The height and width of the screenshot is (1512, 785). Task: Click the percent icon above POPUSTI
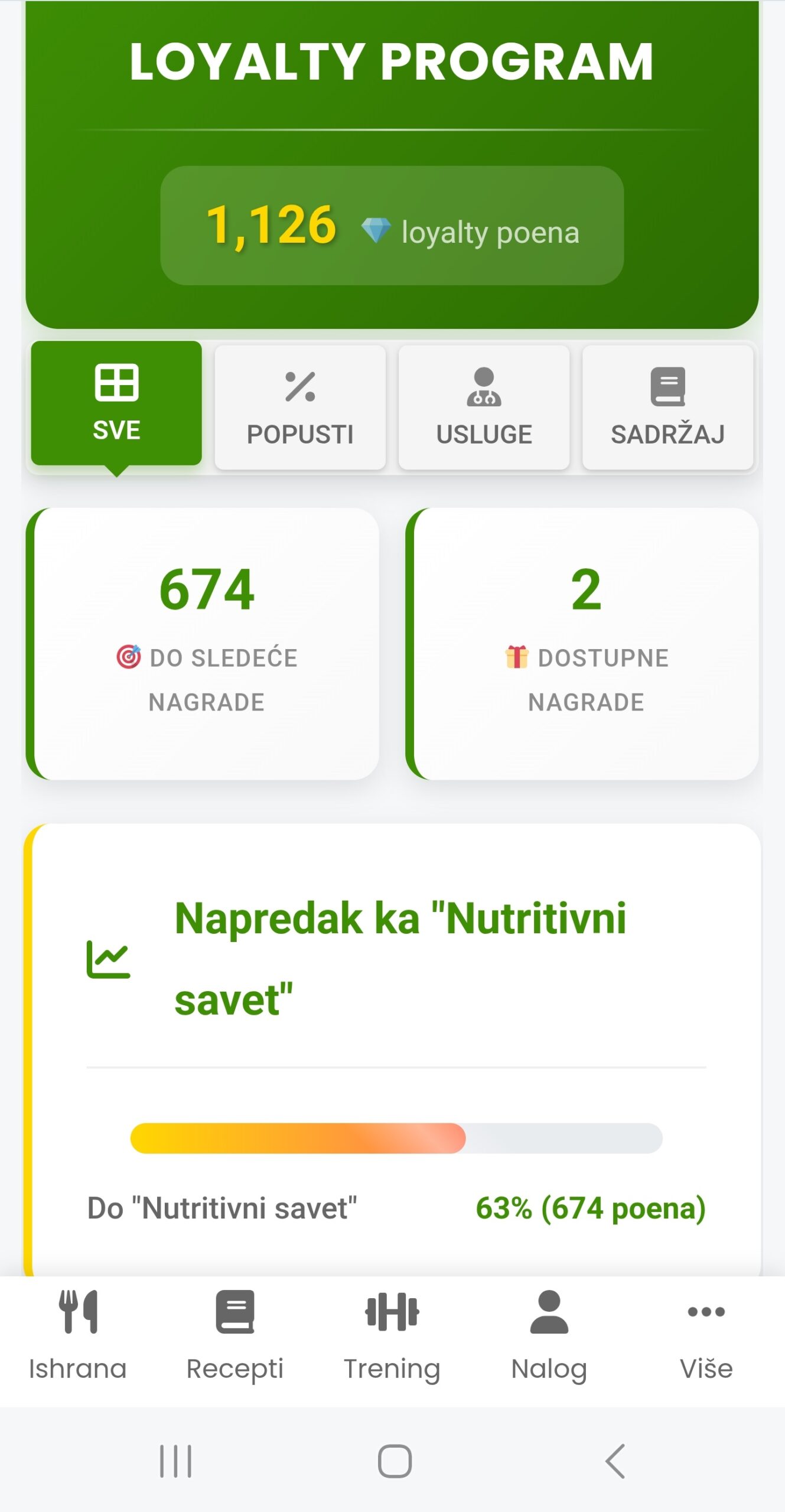click(x=300, y=385)
